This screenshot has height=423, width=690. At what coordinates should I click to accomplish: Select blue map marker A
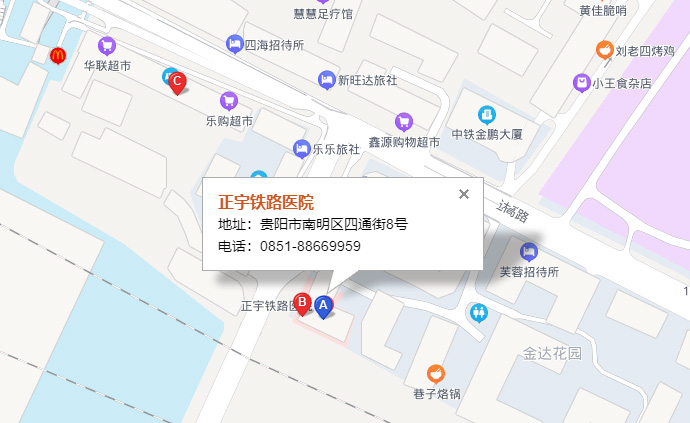click(x=323, y=305)
